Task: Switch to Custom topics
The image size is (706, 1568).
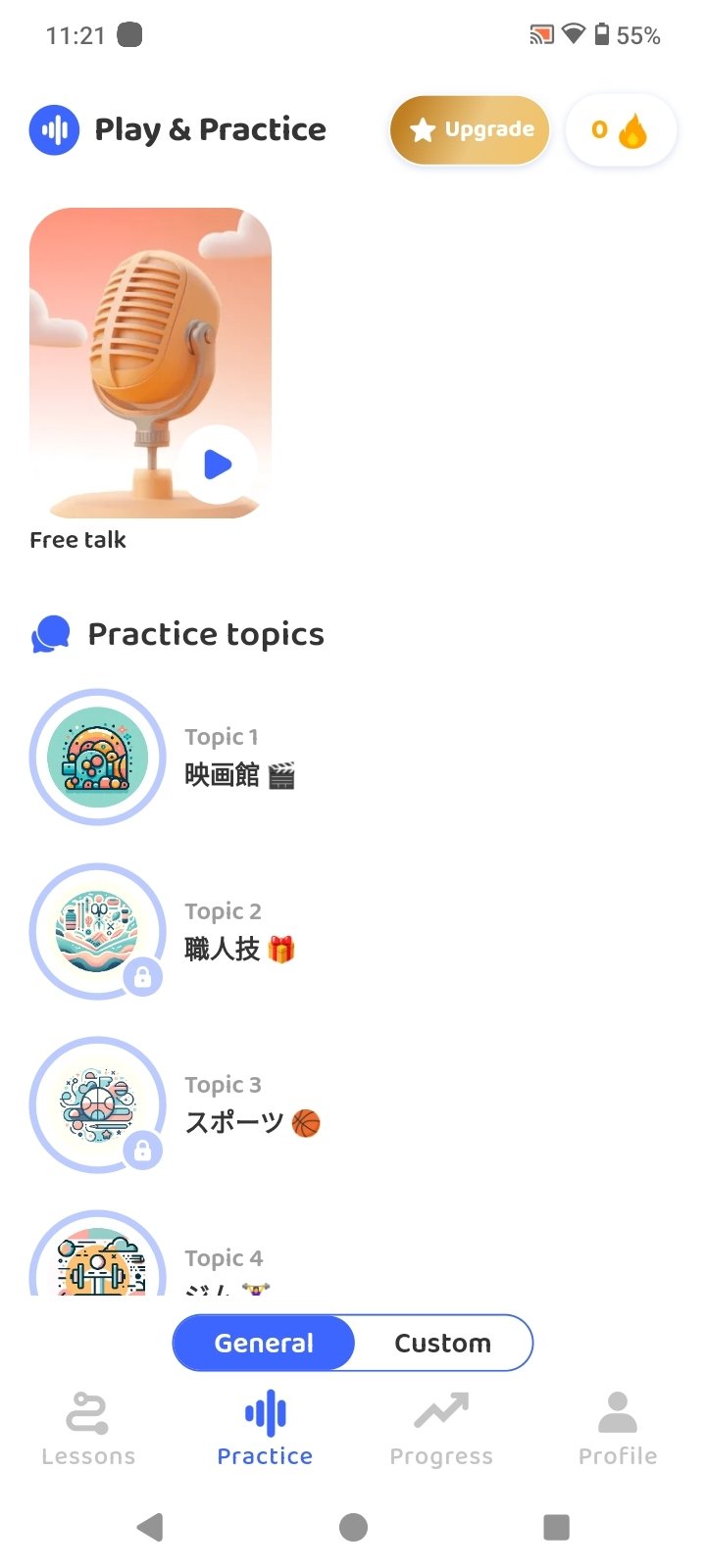Action: (442, 1343)
